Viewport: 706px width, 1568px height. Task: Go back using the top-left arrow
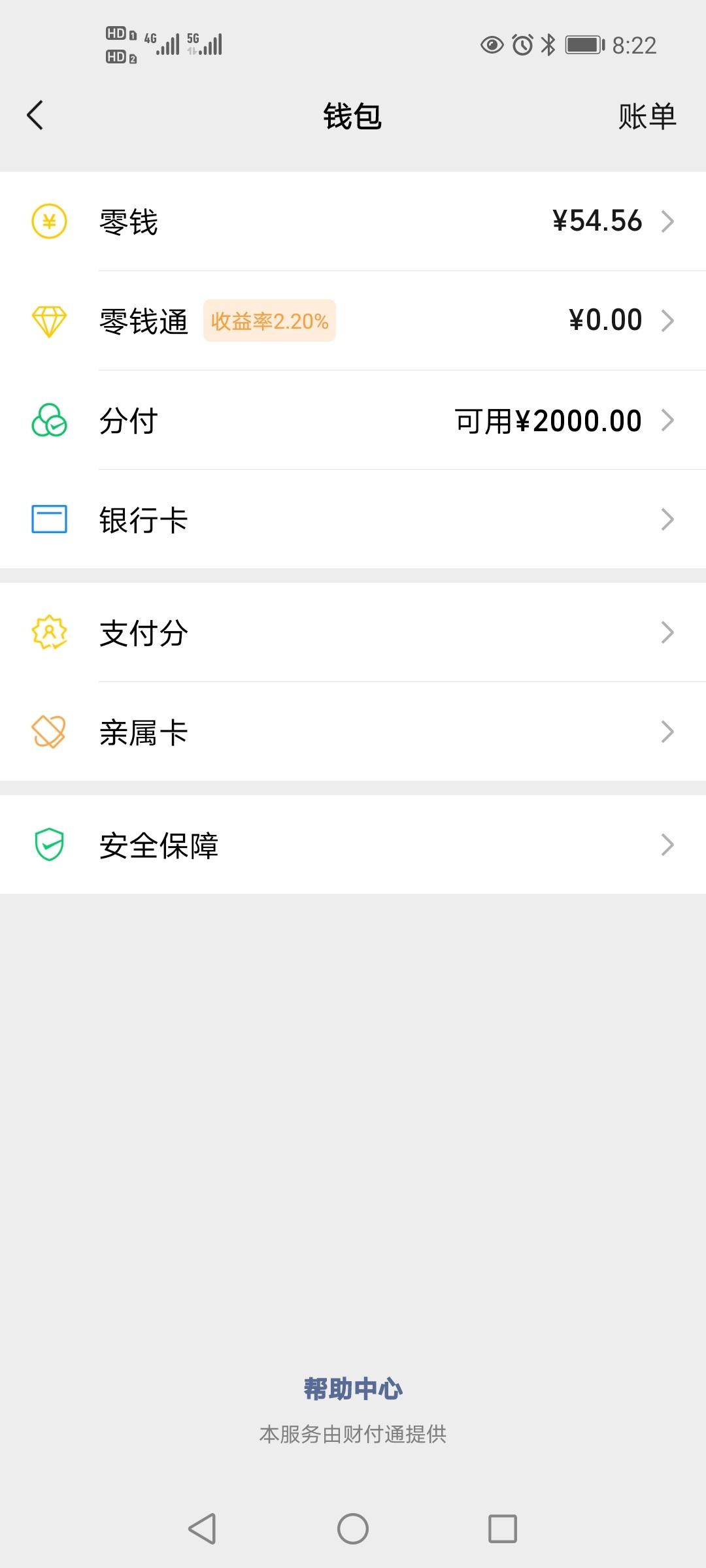35,116
